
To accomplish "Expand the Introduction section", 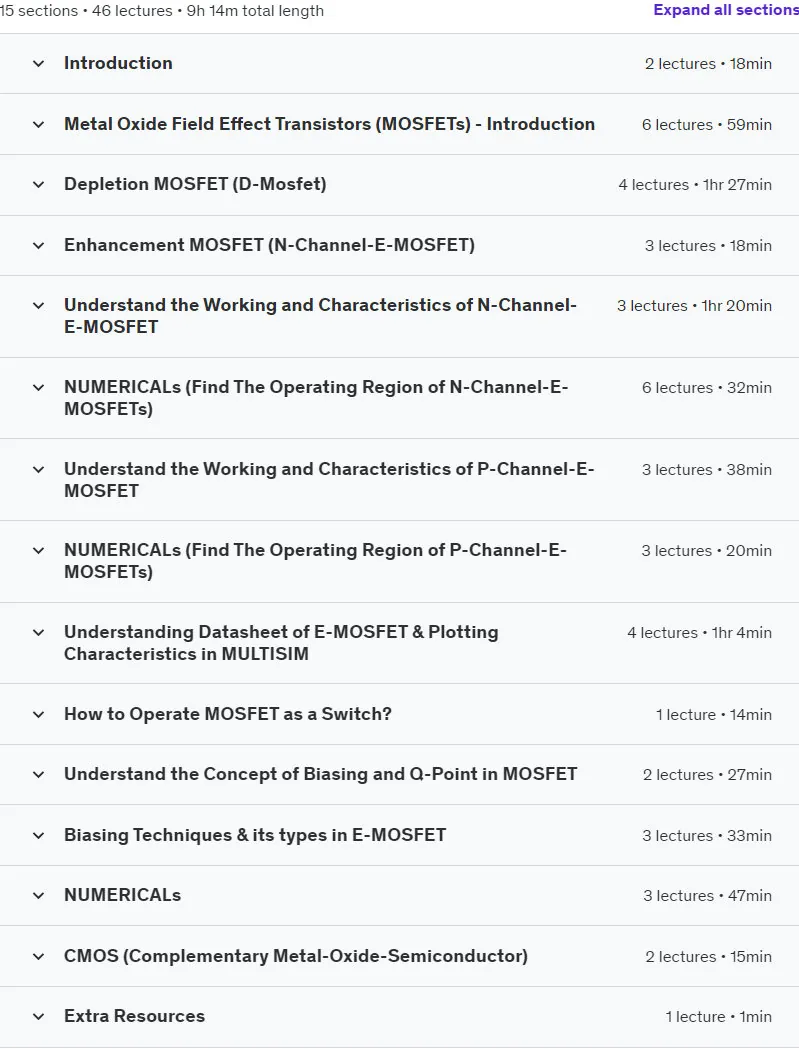I will coord(400,64).
